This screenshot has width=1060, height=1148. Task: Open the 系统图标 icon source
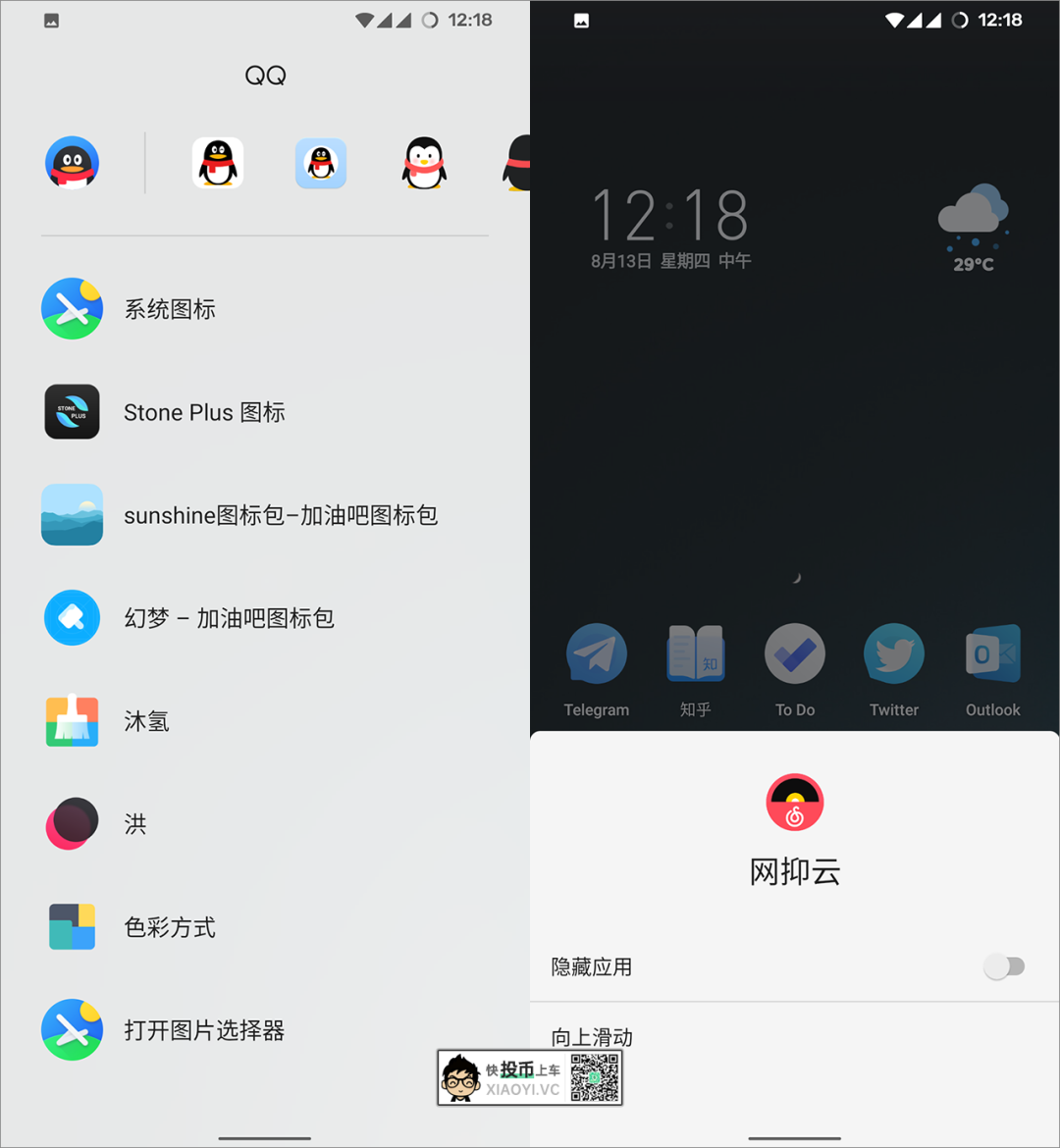coord(169,310)
